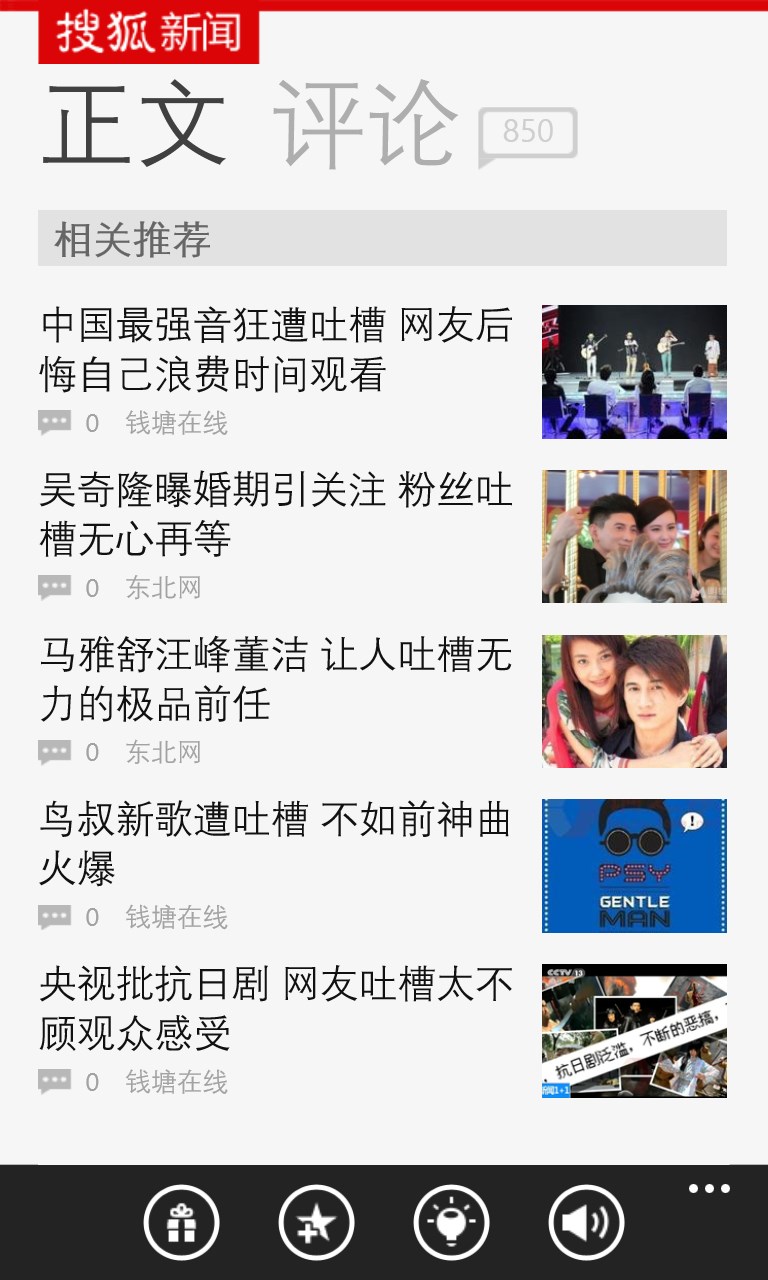This screenshot has width=768, height=1280.
Task: Add this article to favorites
Action: 316,1222
